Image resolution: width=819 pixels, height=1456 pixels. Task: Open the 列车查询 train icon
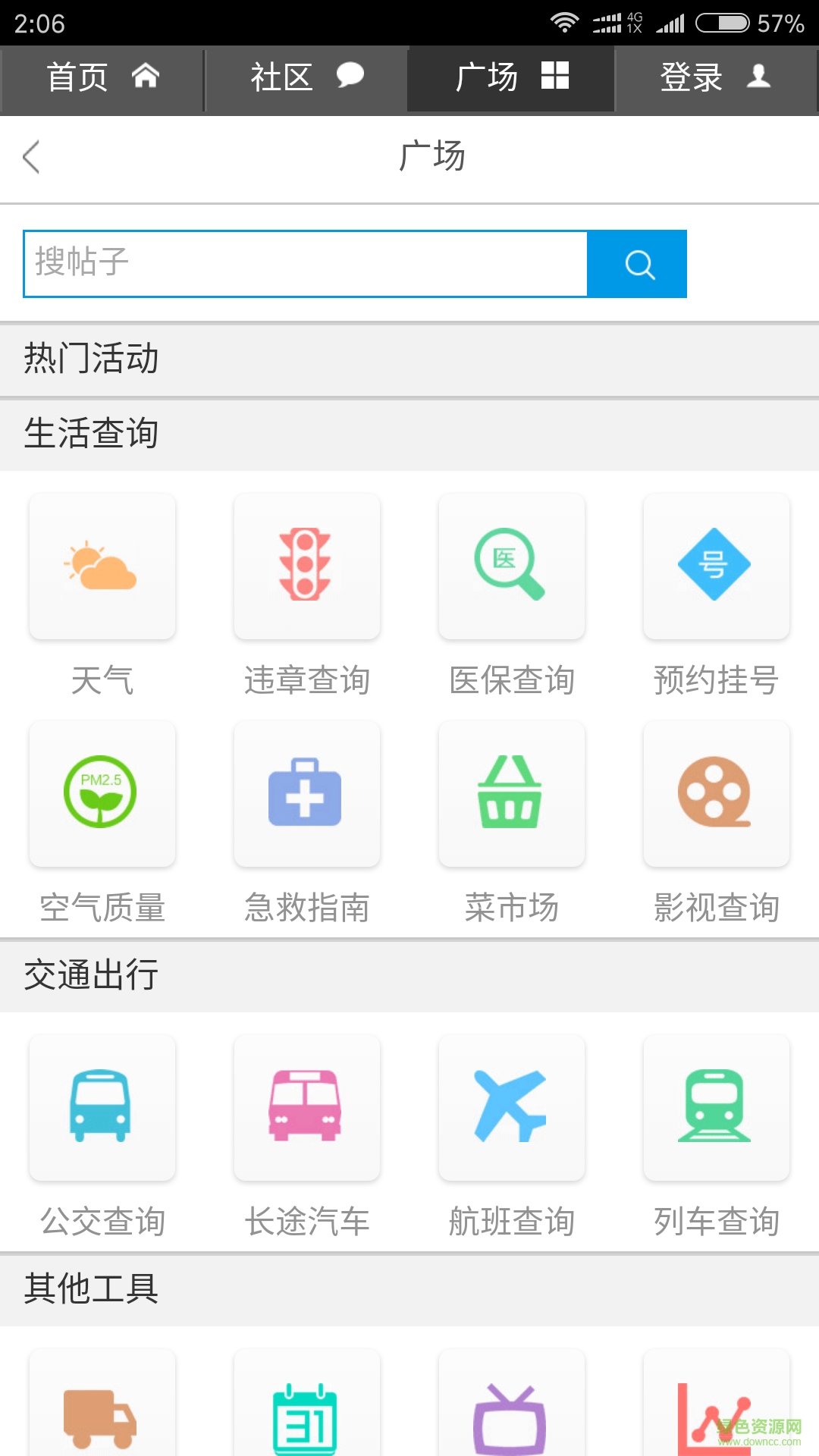coord(717,1107)
